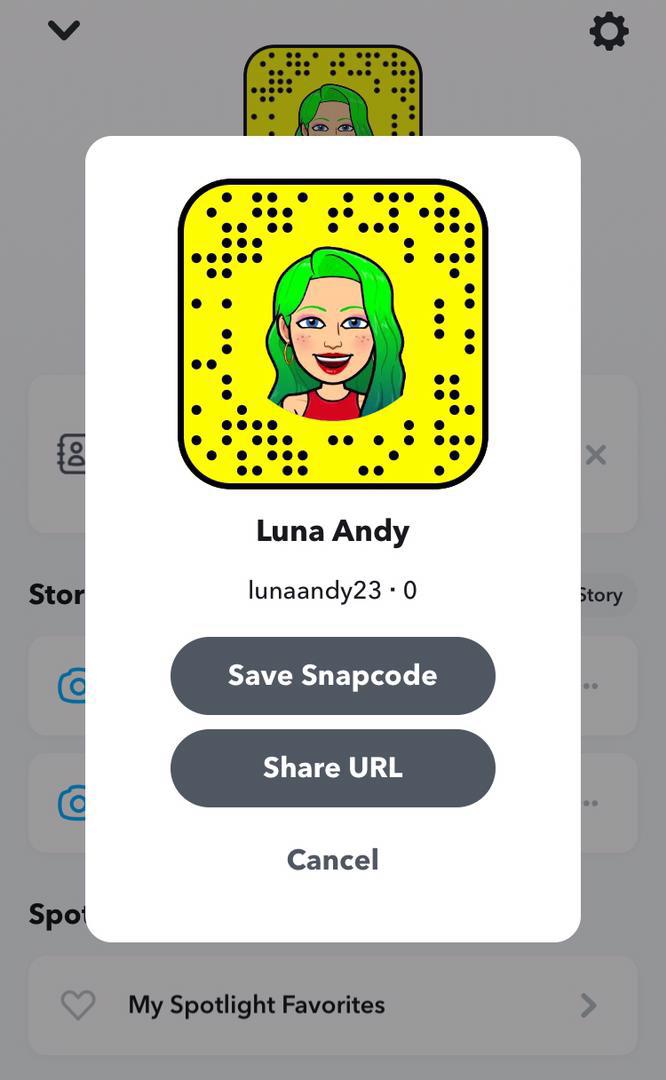Open settings gear icon
Screen dimensions: 666x1080
coord(608,32)
